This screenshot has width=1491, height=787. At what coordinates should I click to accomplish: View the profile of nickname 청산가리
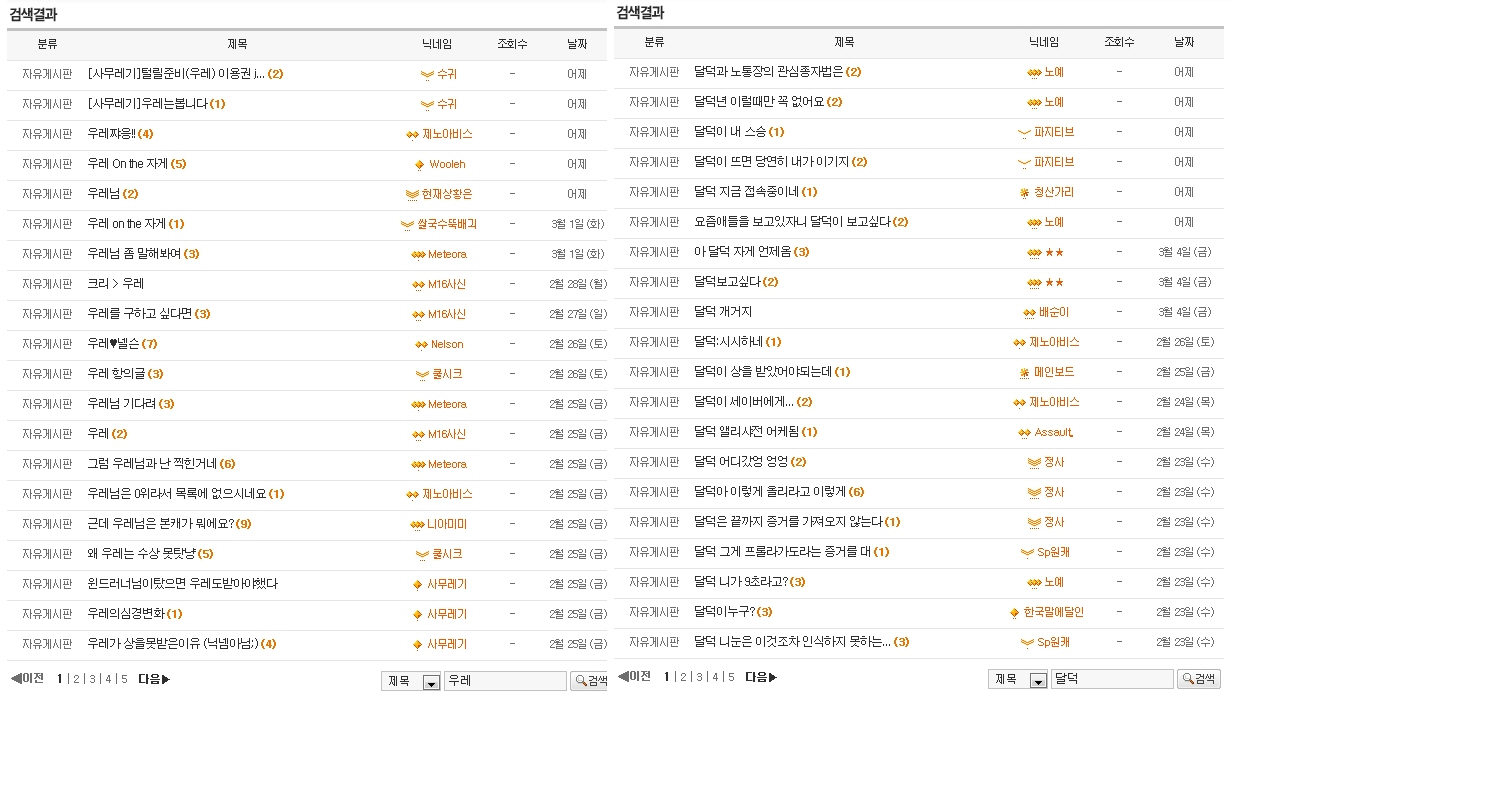(1054, 192)
